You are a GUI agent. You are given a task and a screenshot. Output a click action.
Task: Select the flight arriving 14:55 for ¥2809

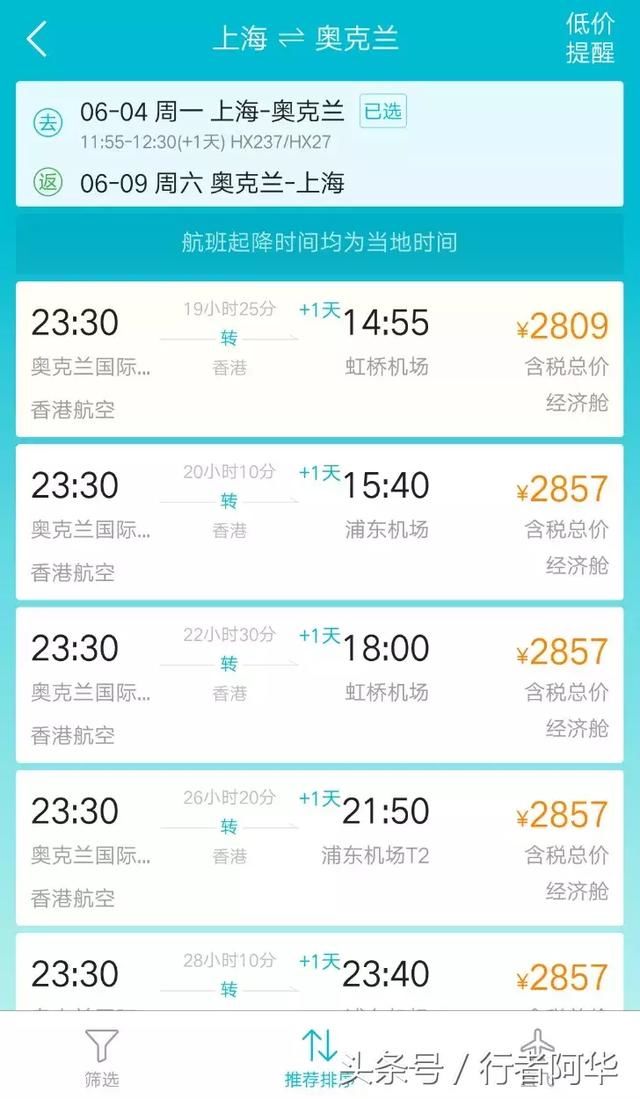click(319, 359)
